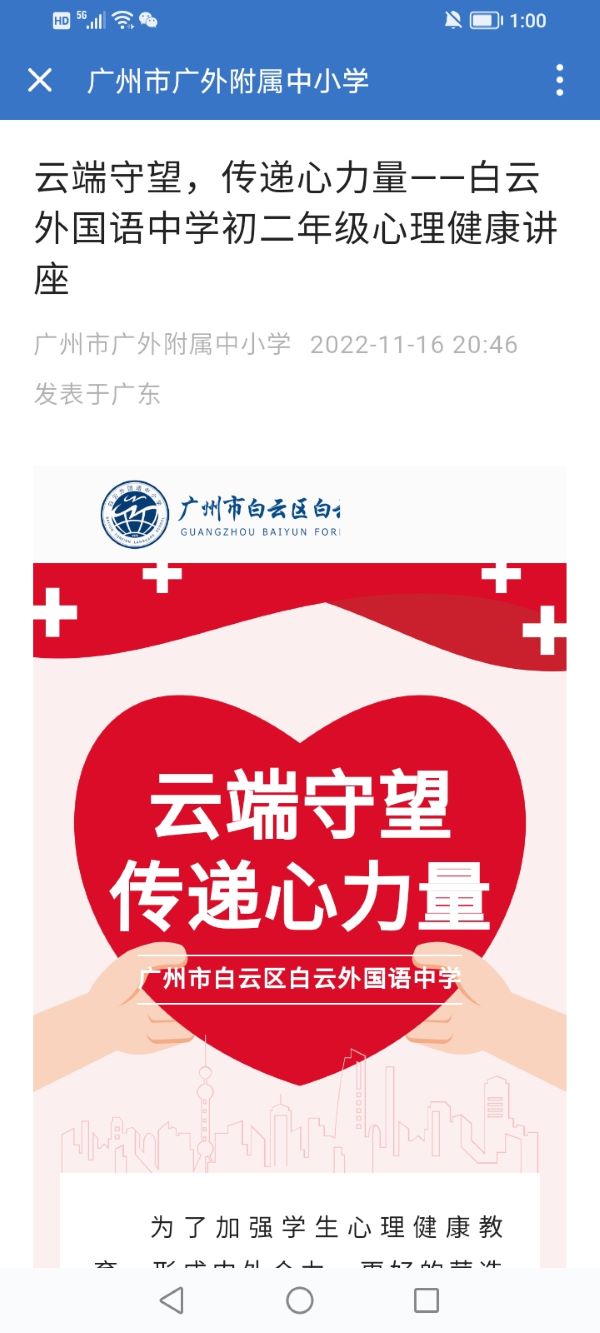Open the three-dot overflow menu
The width and height of the screenshot is (600, 1333).
(x=559, y=80)
